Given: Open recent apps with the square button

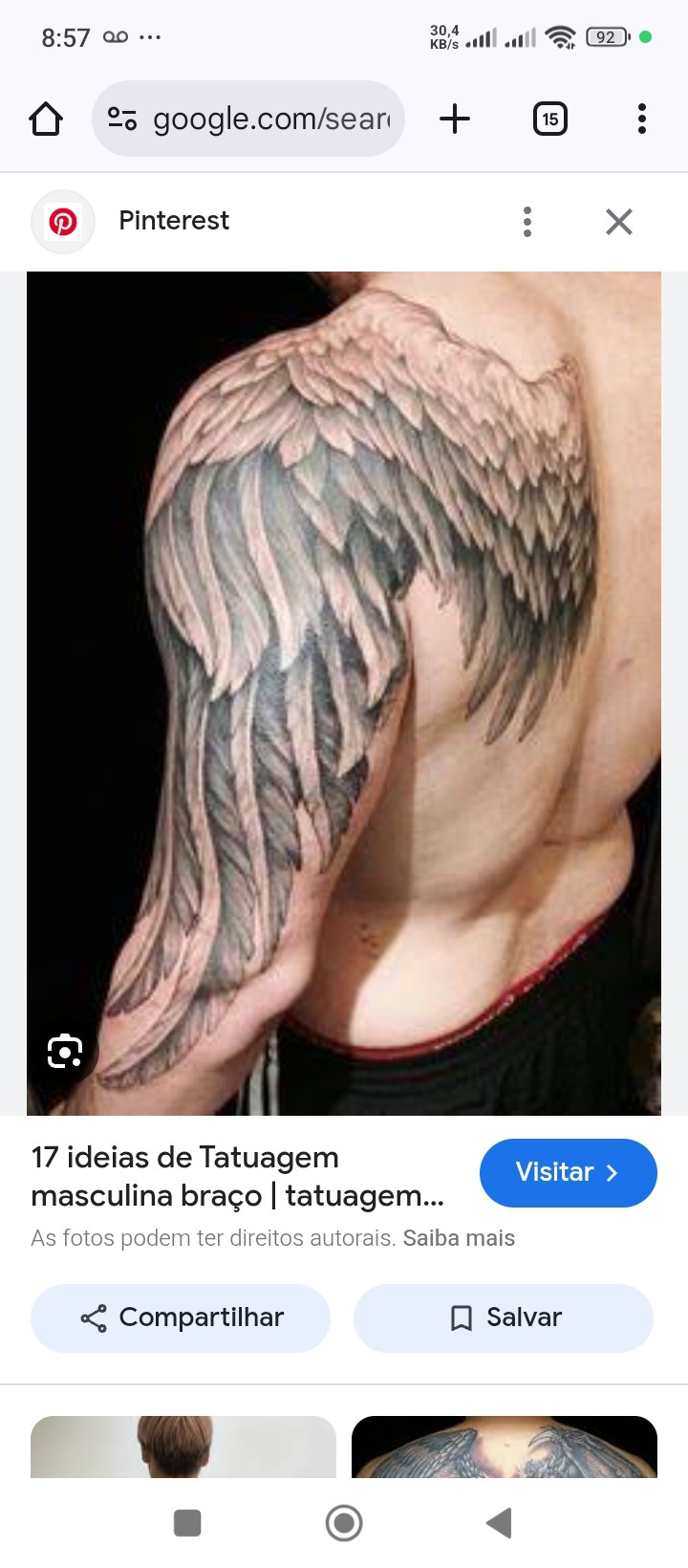Looking at the screenshot, I should [187, 1523].
